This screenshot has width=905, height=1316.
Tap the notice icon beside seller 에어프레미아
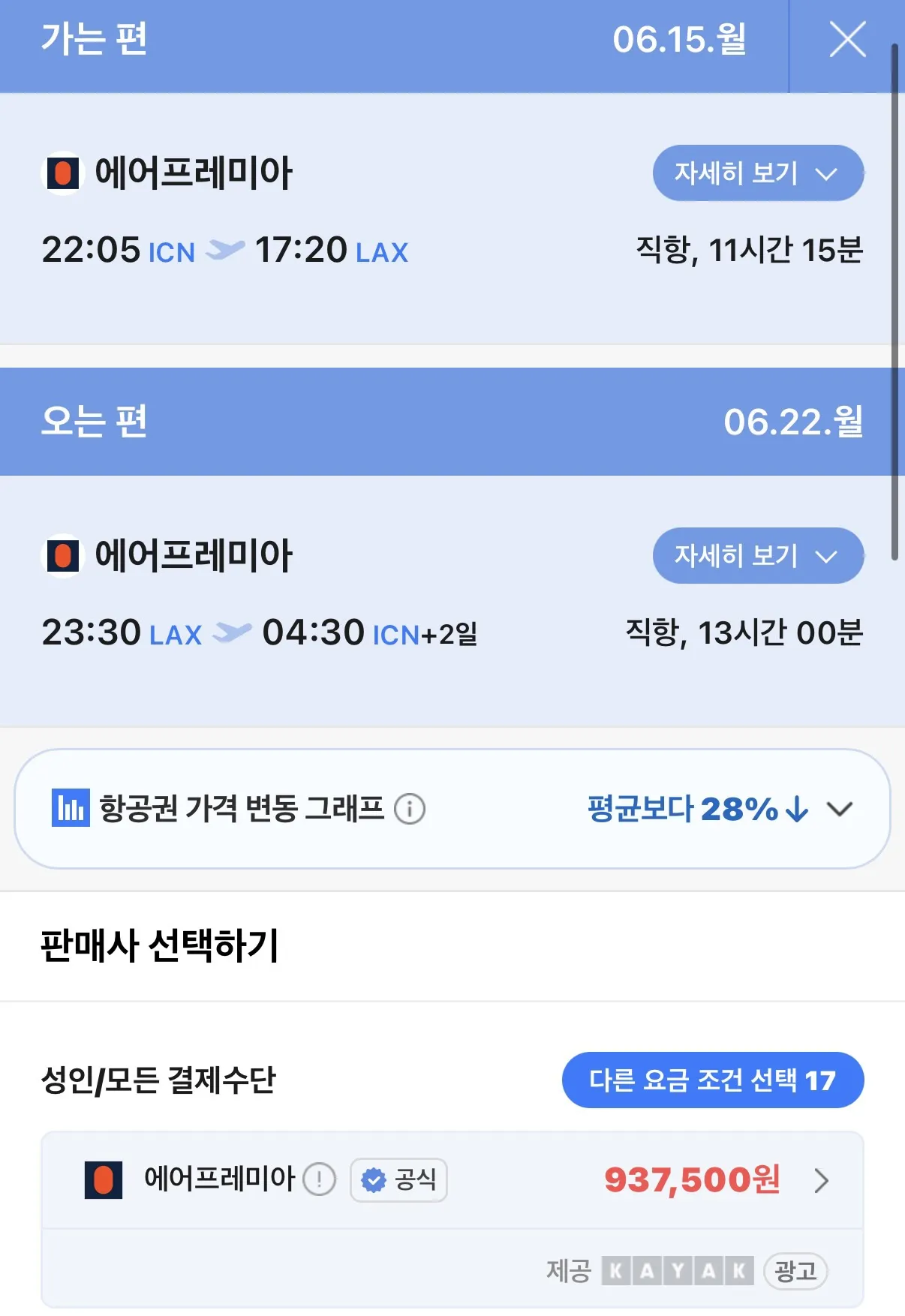tap(319, 1179)
